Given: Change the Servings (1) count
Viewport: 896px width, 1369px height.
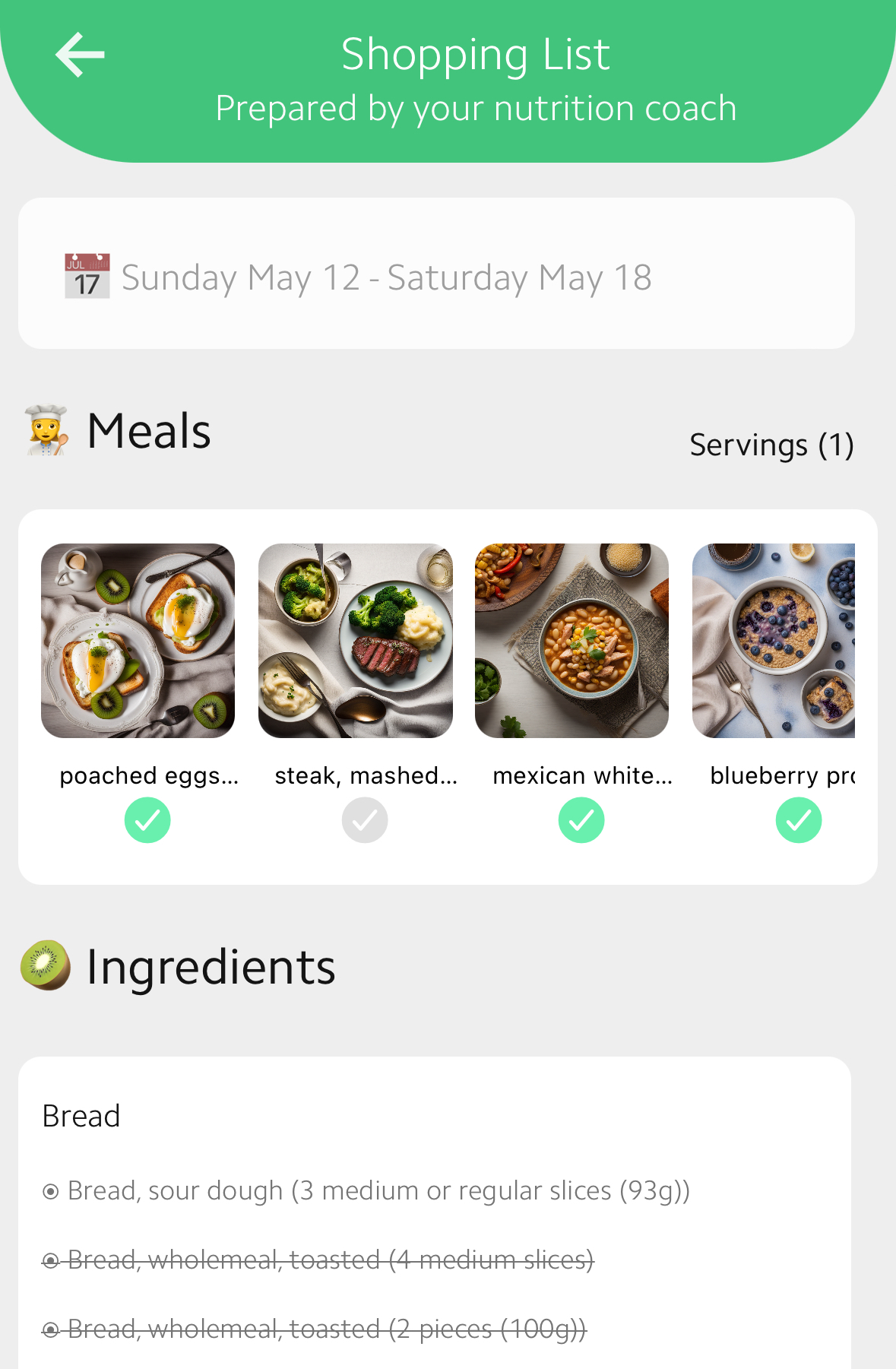Looking at the screenshot, I should tap(771, 445).
